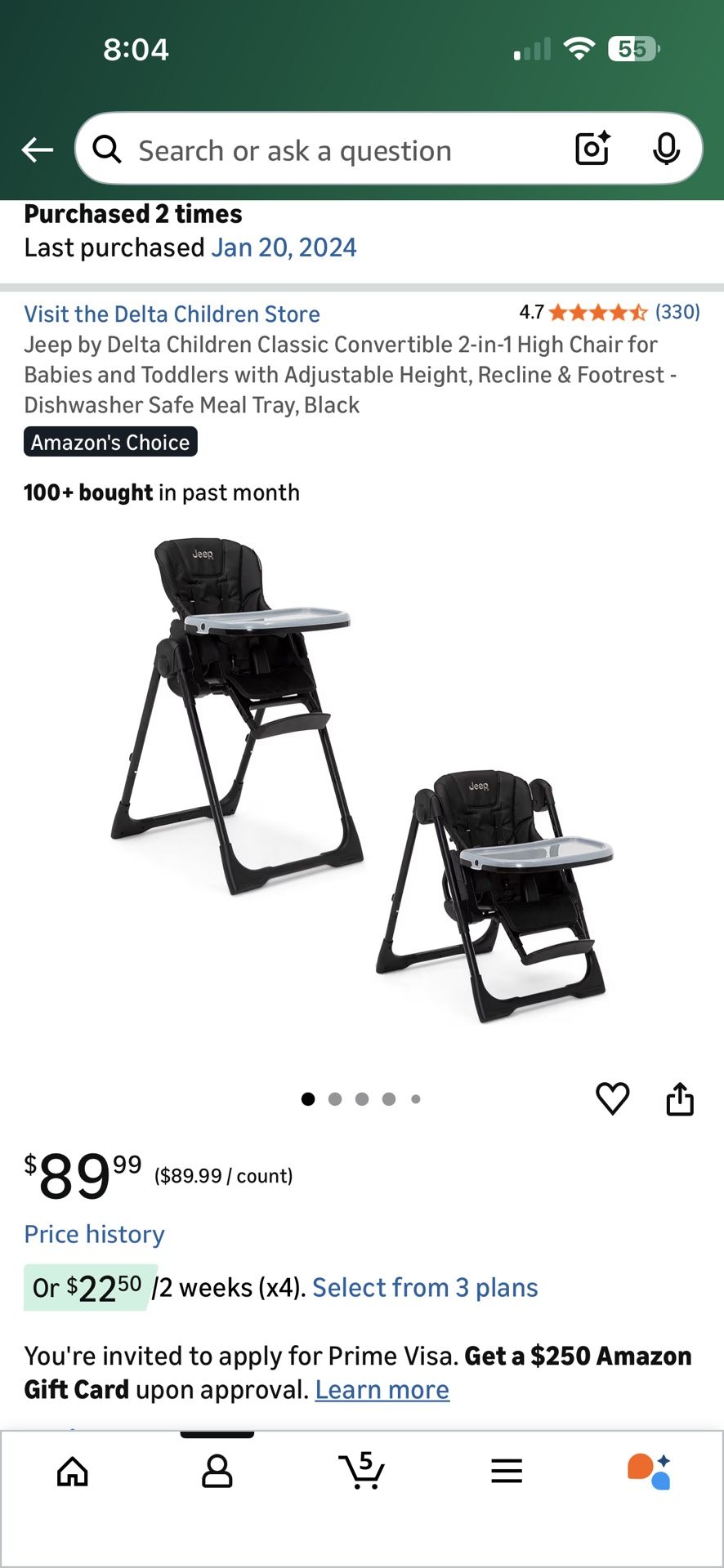
Task: Open the cart with 5 items
Action: point(361,1472)
